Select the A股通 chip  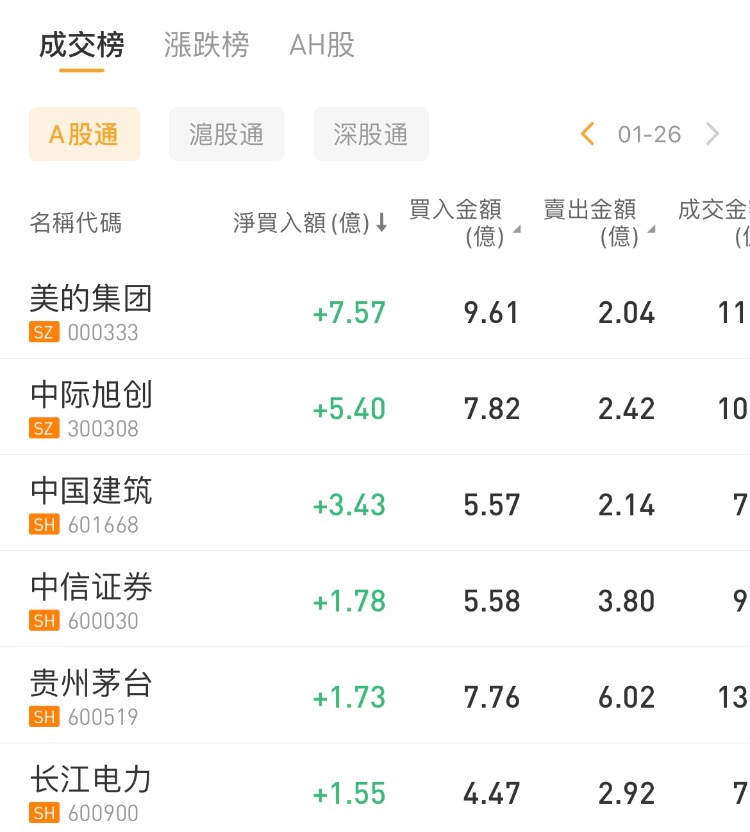click(84, 134)
